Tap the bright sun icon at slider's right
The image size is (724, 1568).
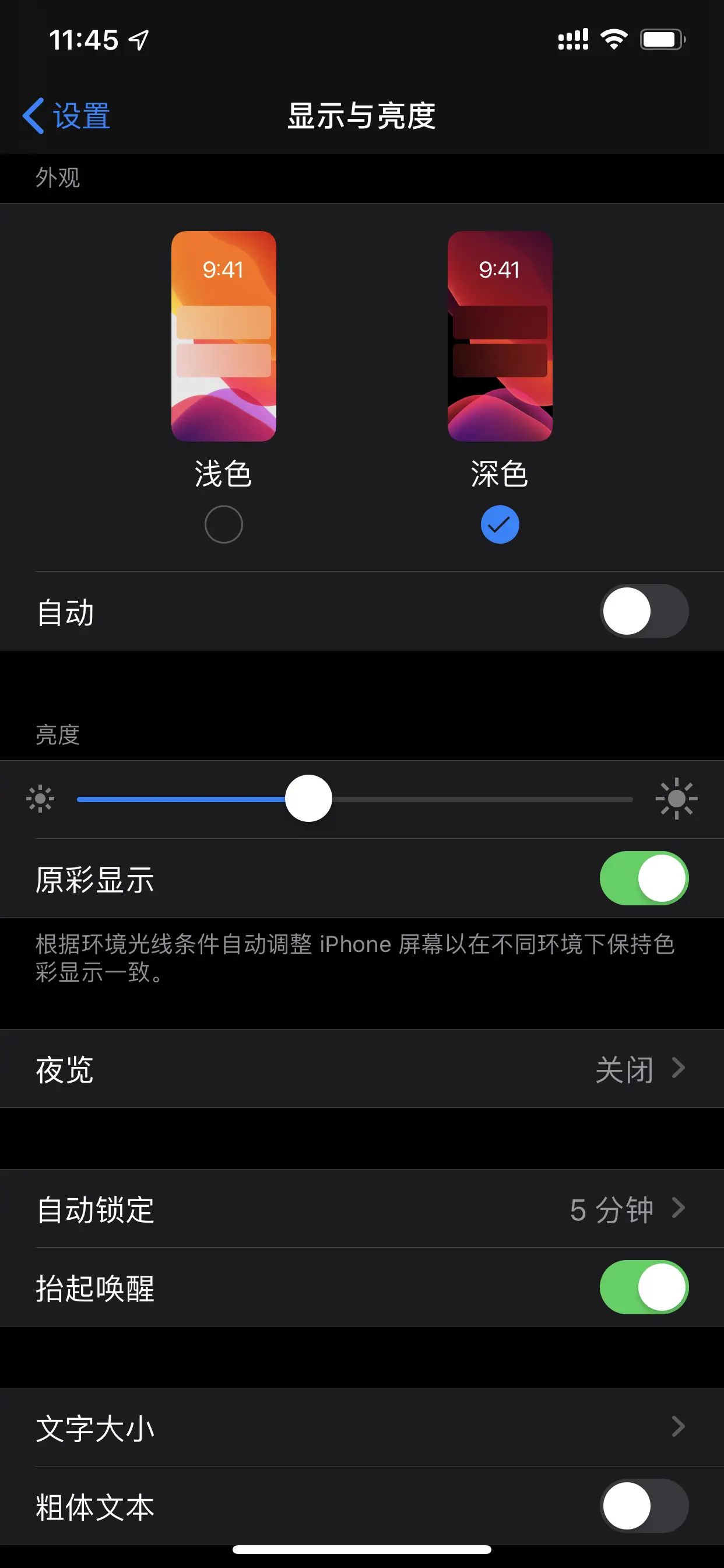677,799
